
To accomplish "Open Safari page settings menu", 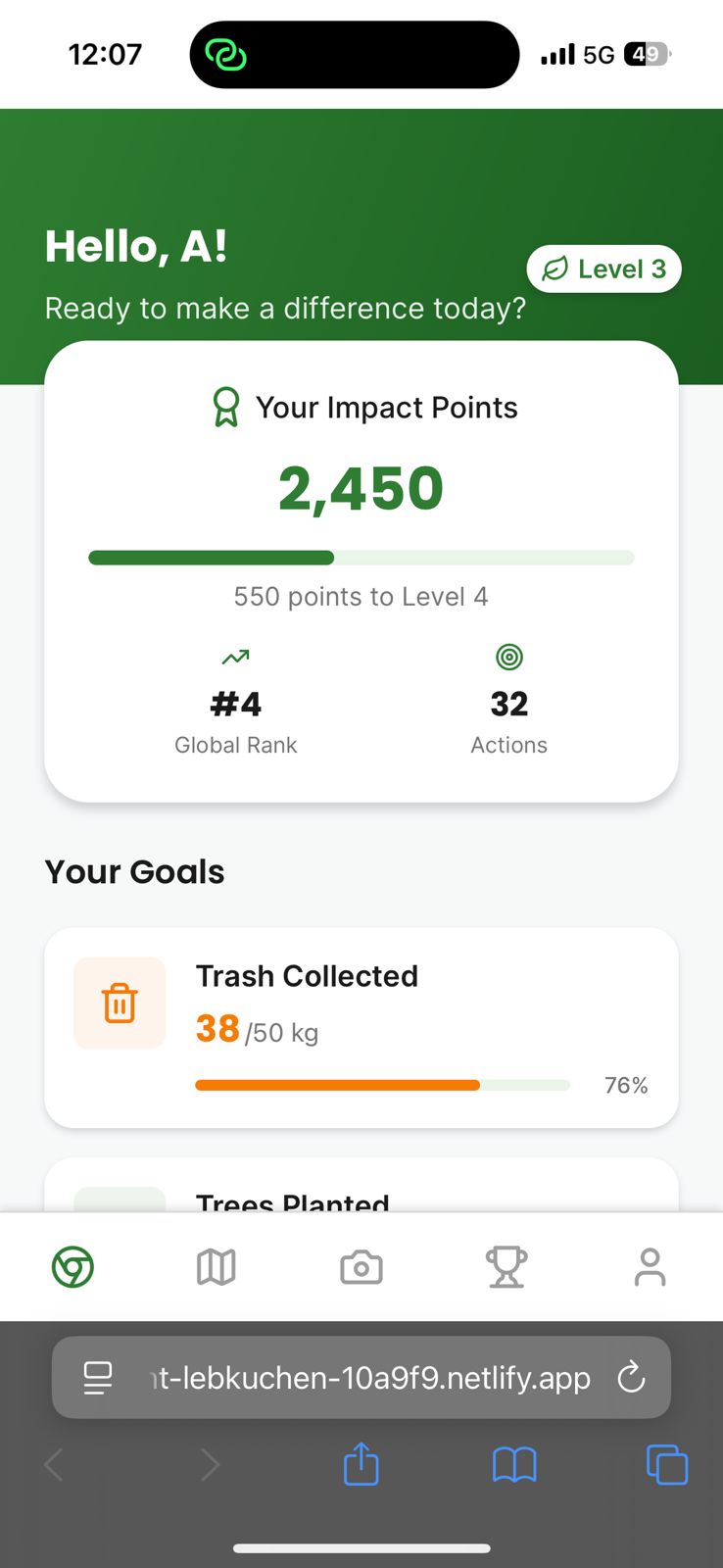I will click(98, 1378).
